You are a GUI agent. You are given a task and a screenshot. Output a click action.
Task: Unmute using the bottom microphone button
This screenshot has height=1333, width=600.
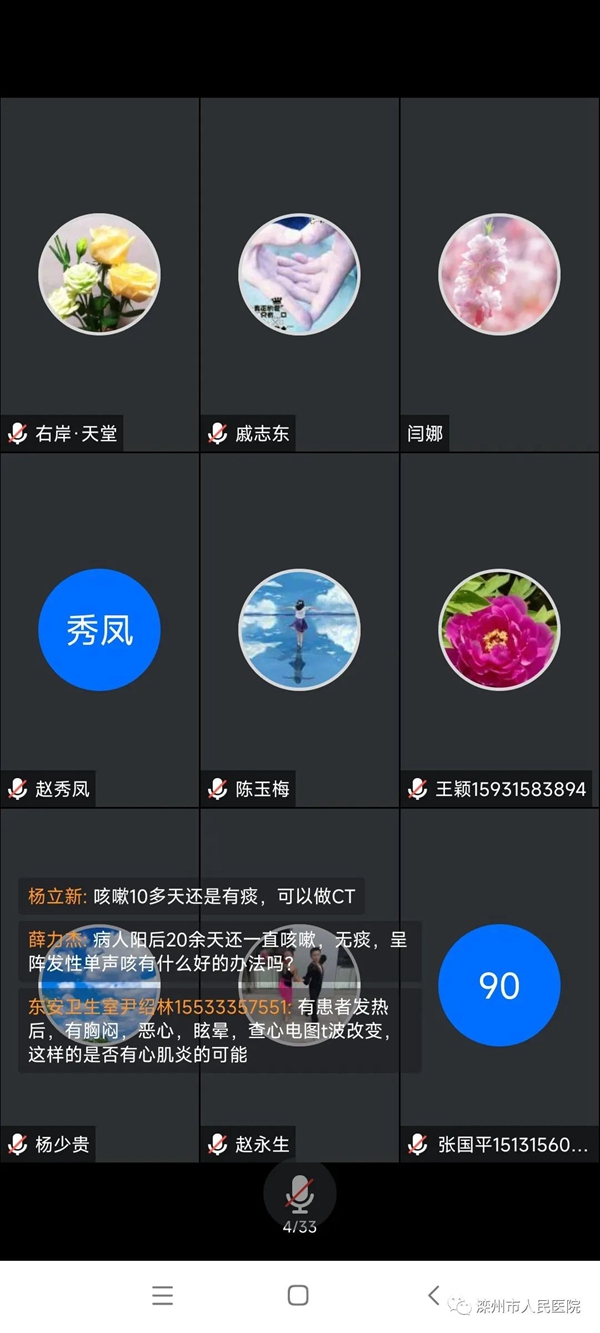(299, 1193)
